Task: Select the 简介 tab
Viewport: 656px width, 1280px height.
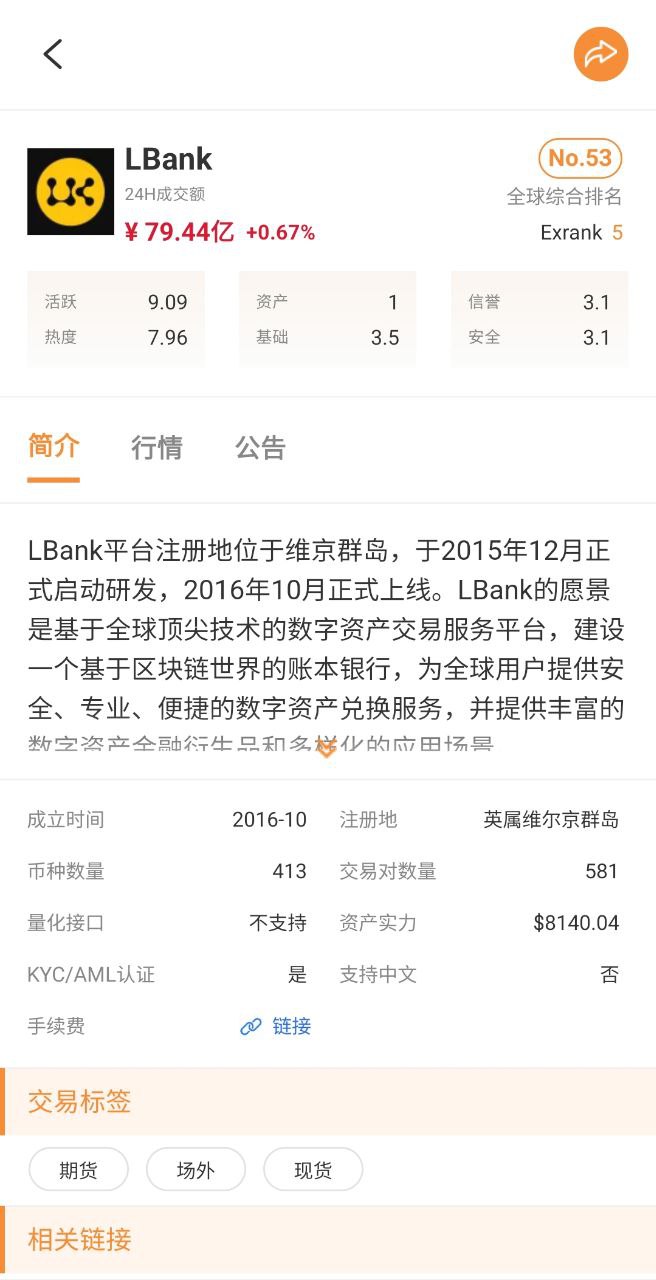Action: coord(53,447)
